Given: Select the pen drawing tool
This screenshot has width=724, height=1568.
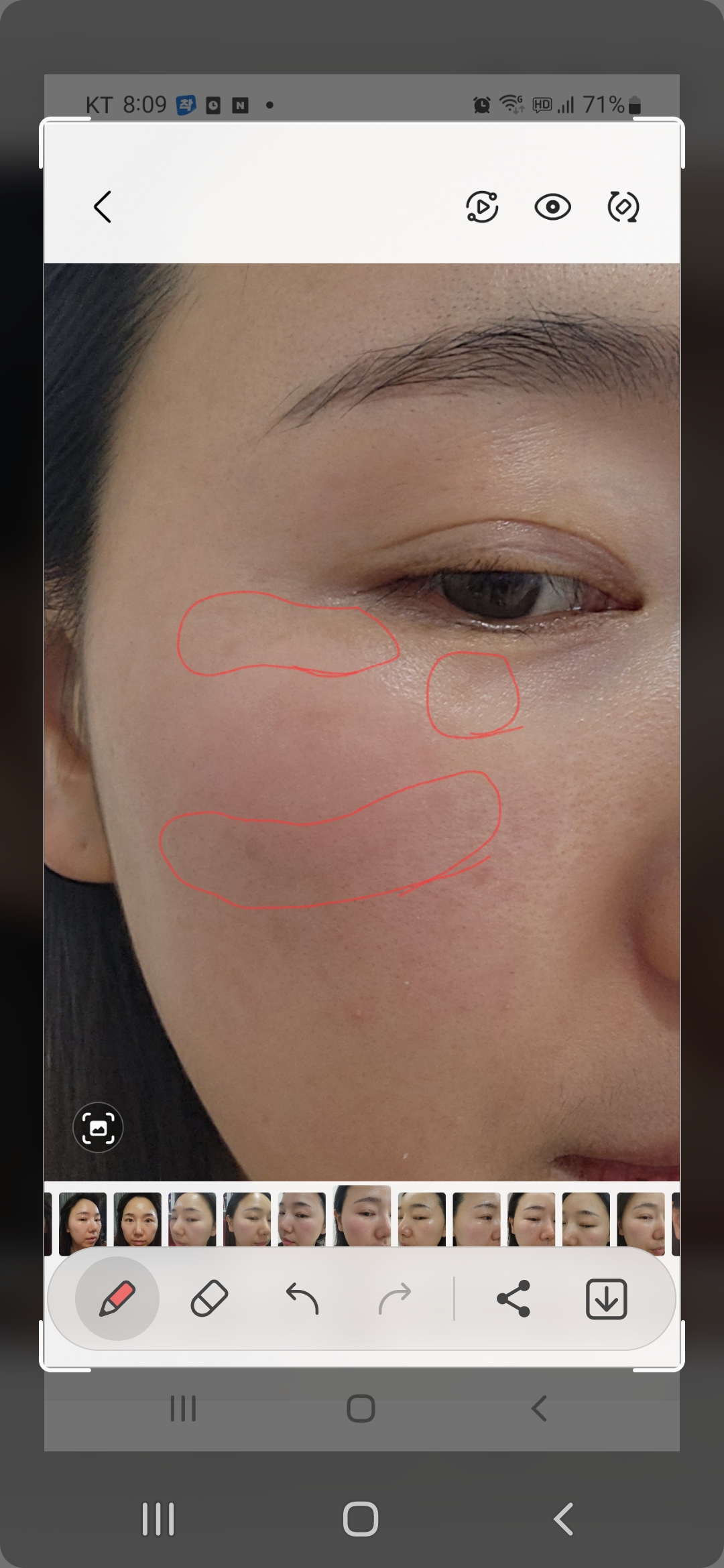Looking at the screenshot, I should click(117, 1298).
